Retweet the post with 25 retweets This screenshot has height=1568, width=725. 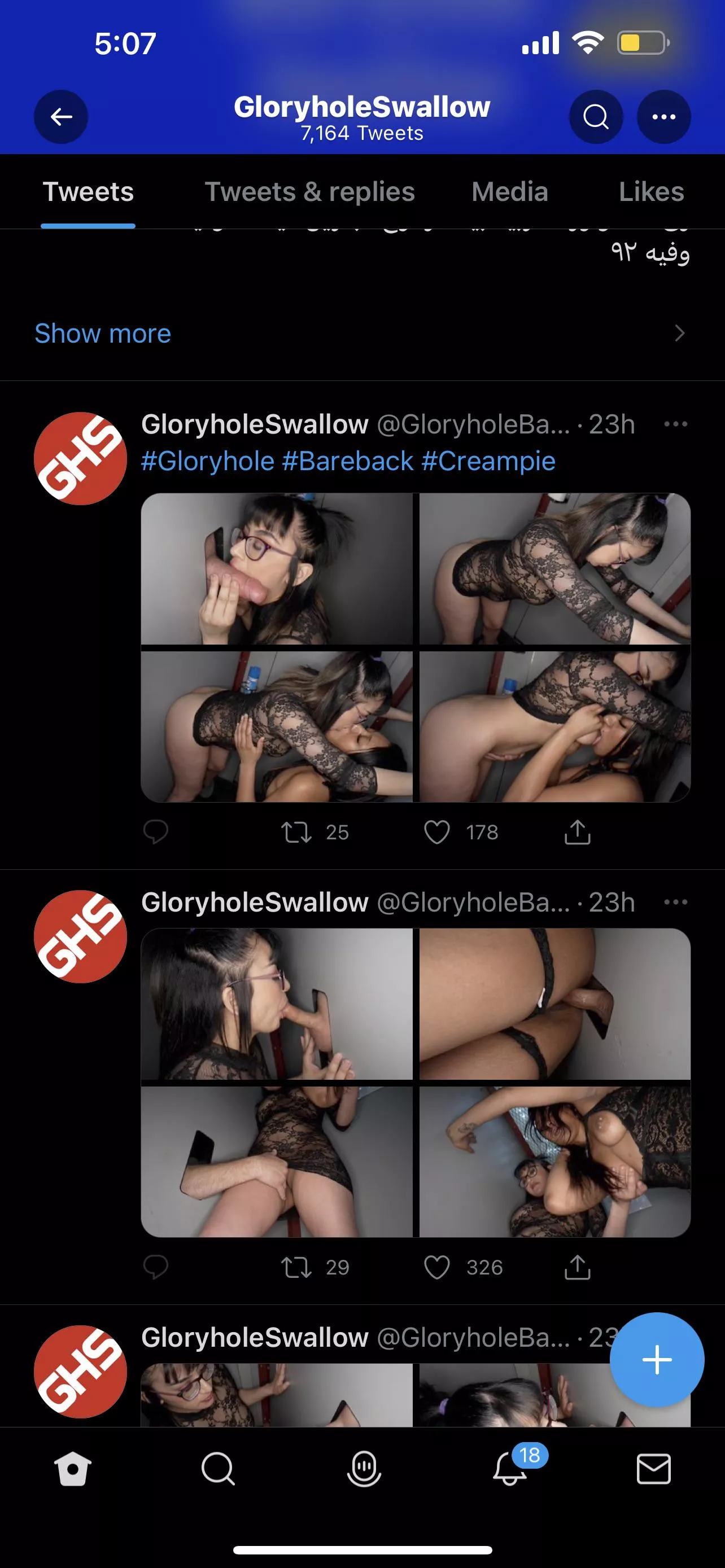(296, 832)
